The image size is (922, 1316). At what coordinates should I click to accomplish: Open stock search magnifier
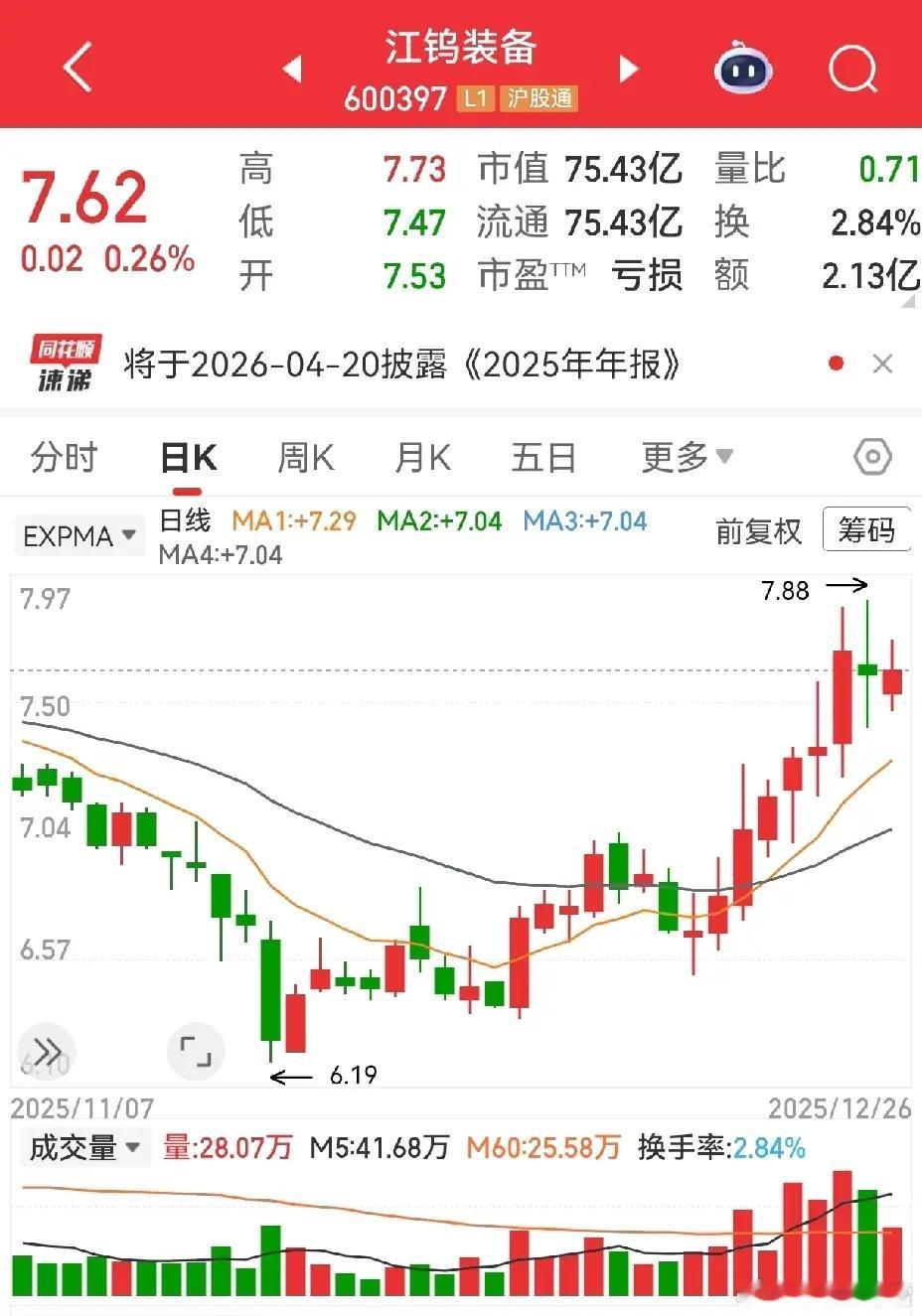pyautogui.click(x=852, y=69)
